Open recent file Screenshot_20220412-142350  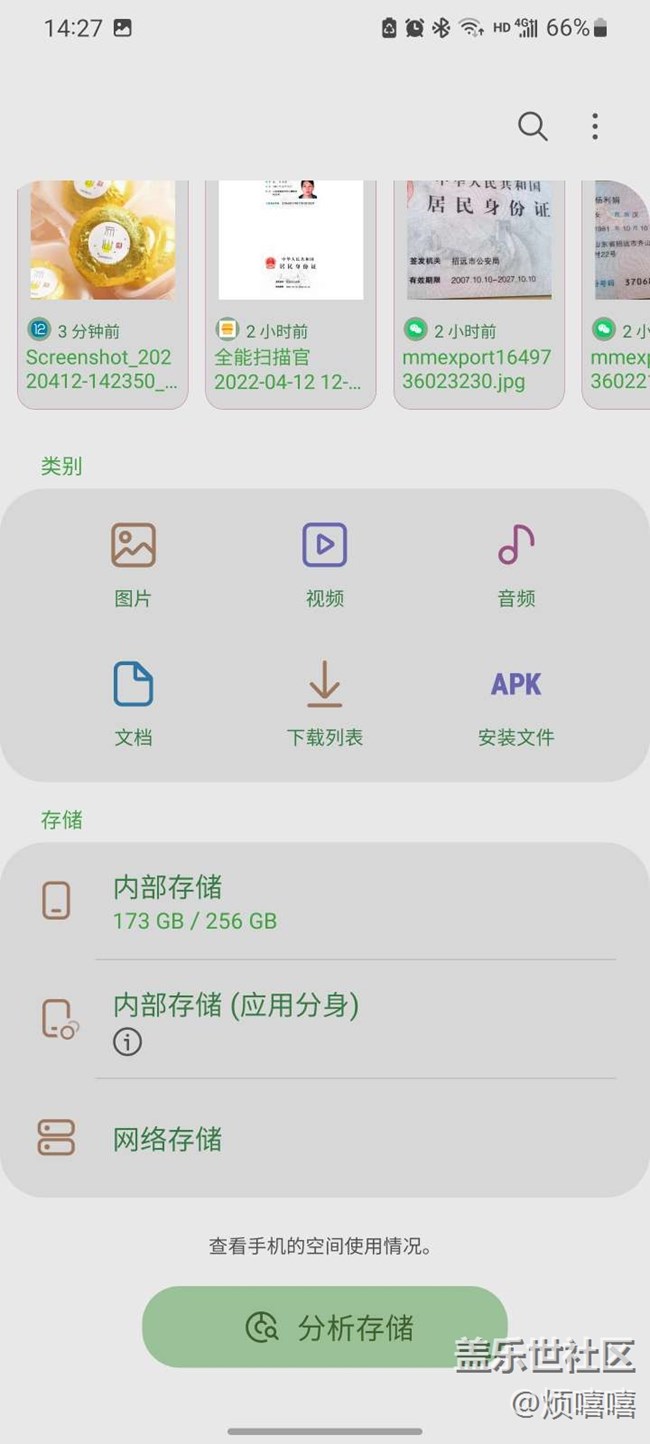point(103,295)
